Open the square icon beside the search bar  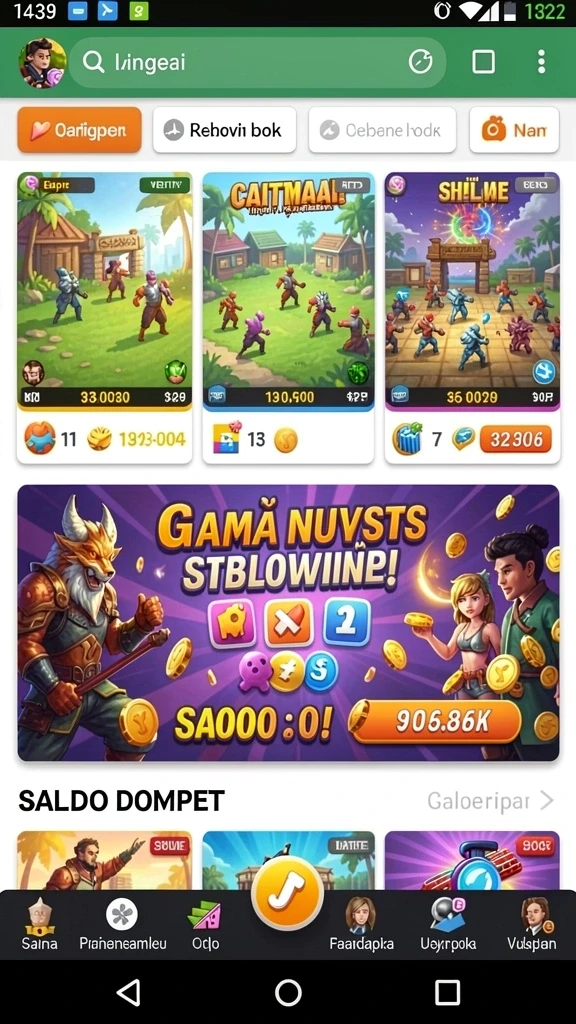coord(483,62)
